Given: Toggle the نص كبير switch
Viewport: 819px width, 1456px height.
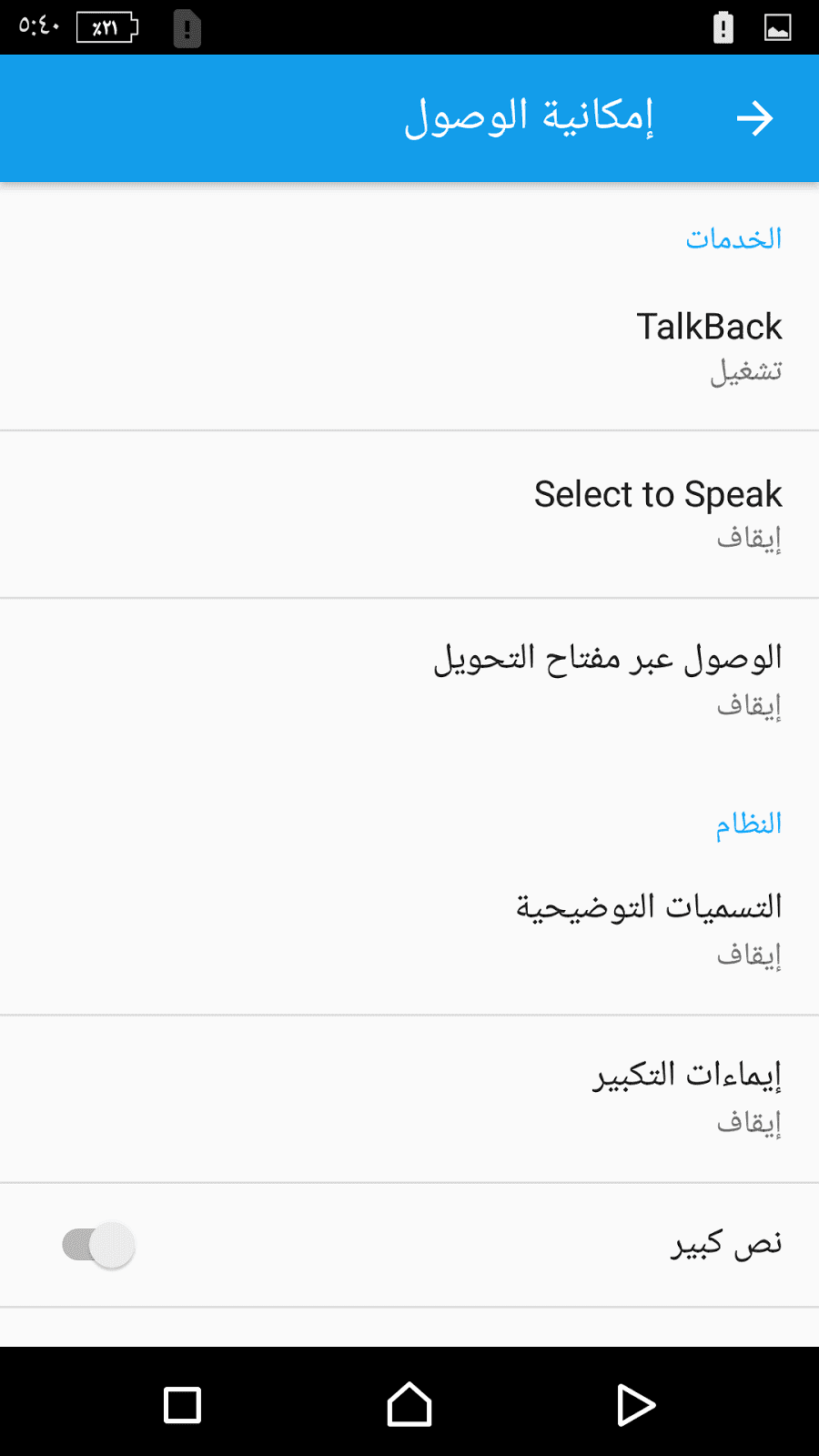Looking at the screenshot, I should (98, 1245).
